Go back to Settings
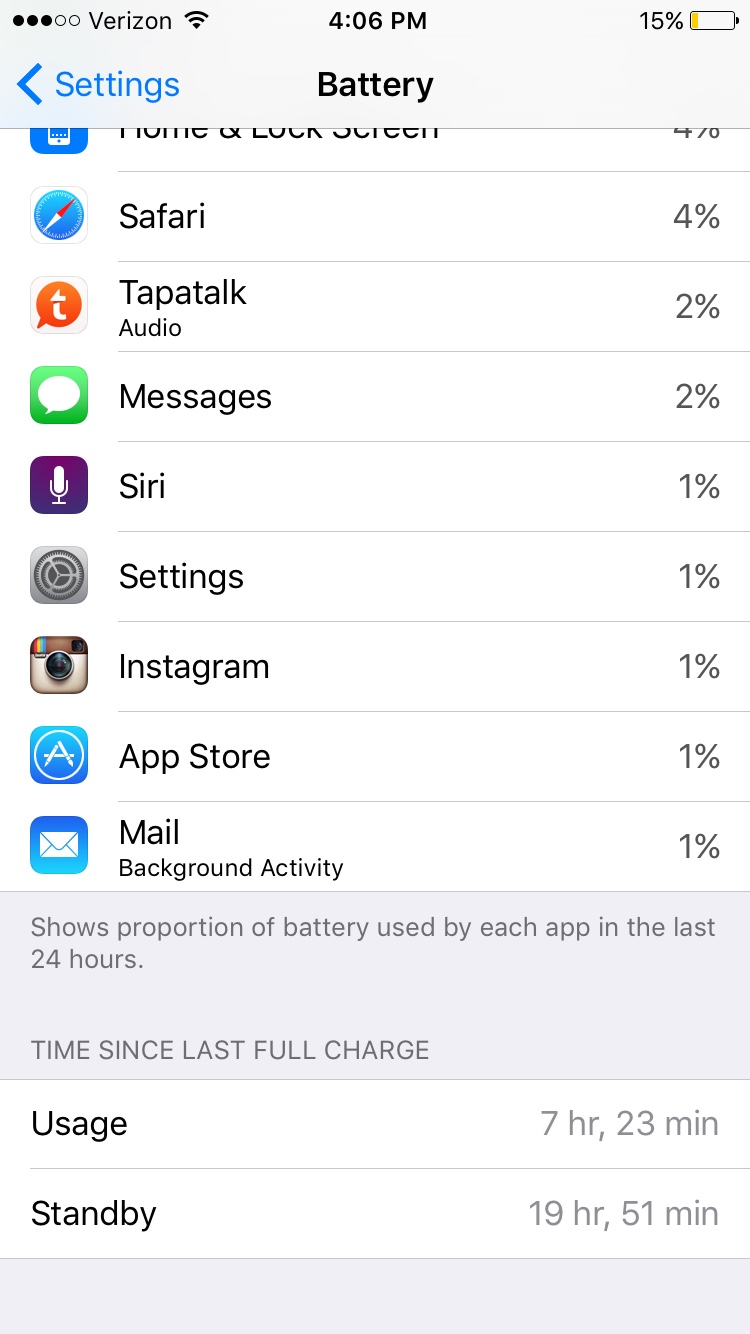The image size is (750, 1334). [x=98, y=85]
